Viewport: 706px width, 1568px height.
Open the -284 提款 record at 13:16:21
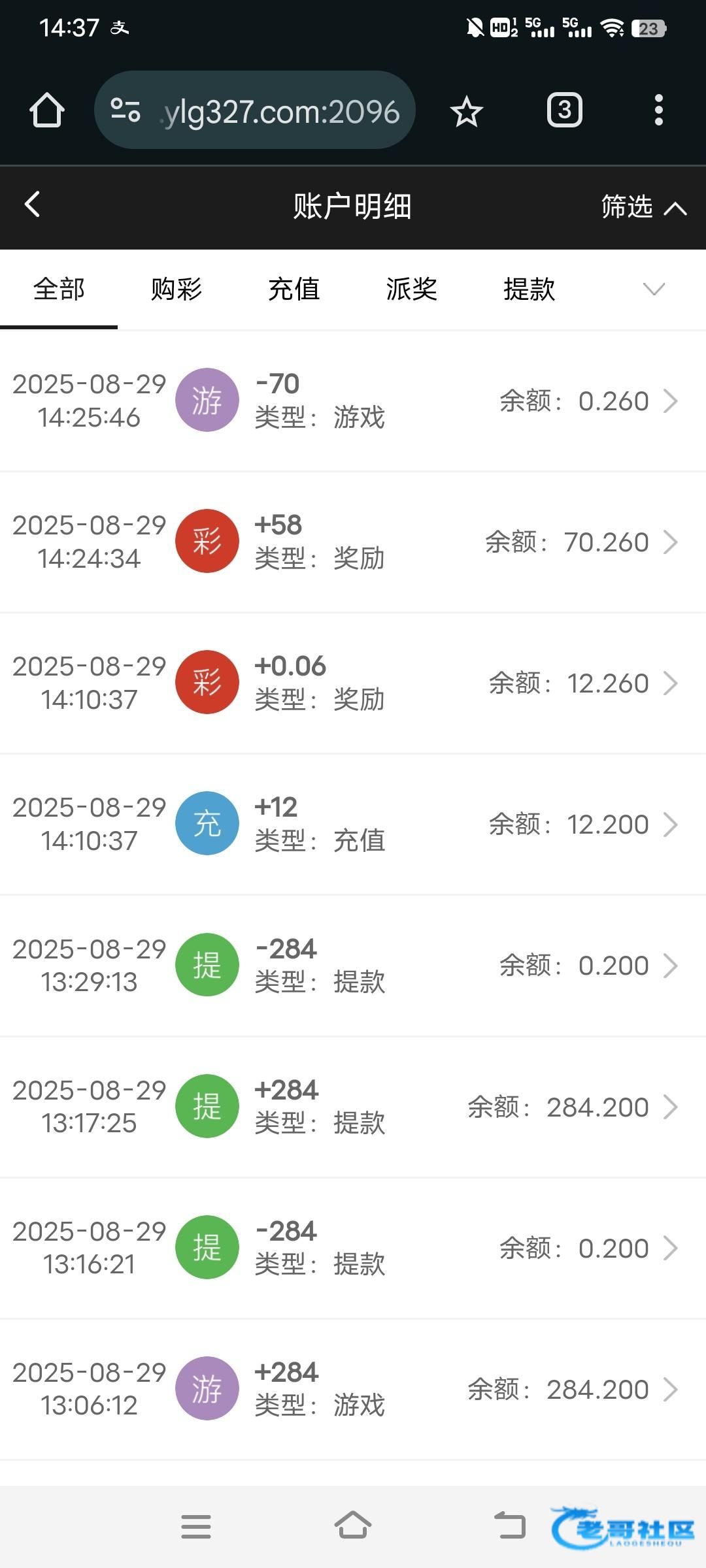tap(353, 1247)
